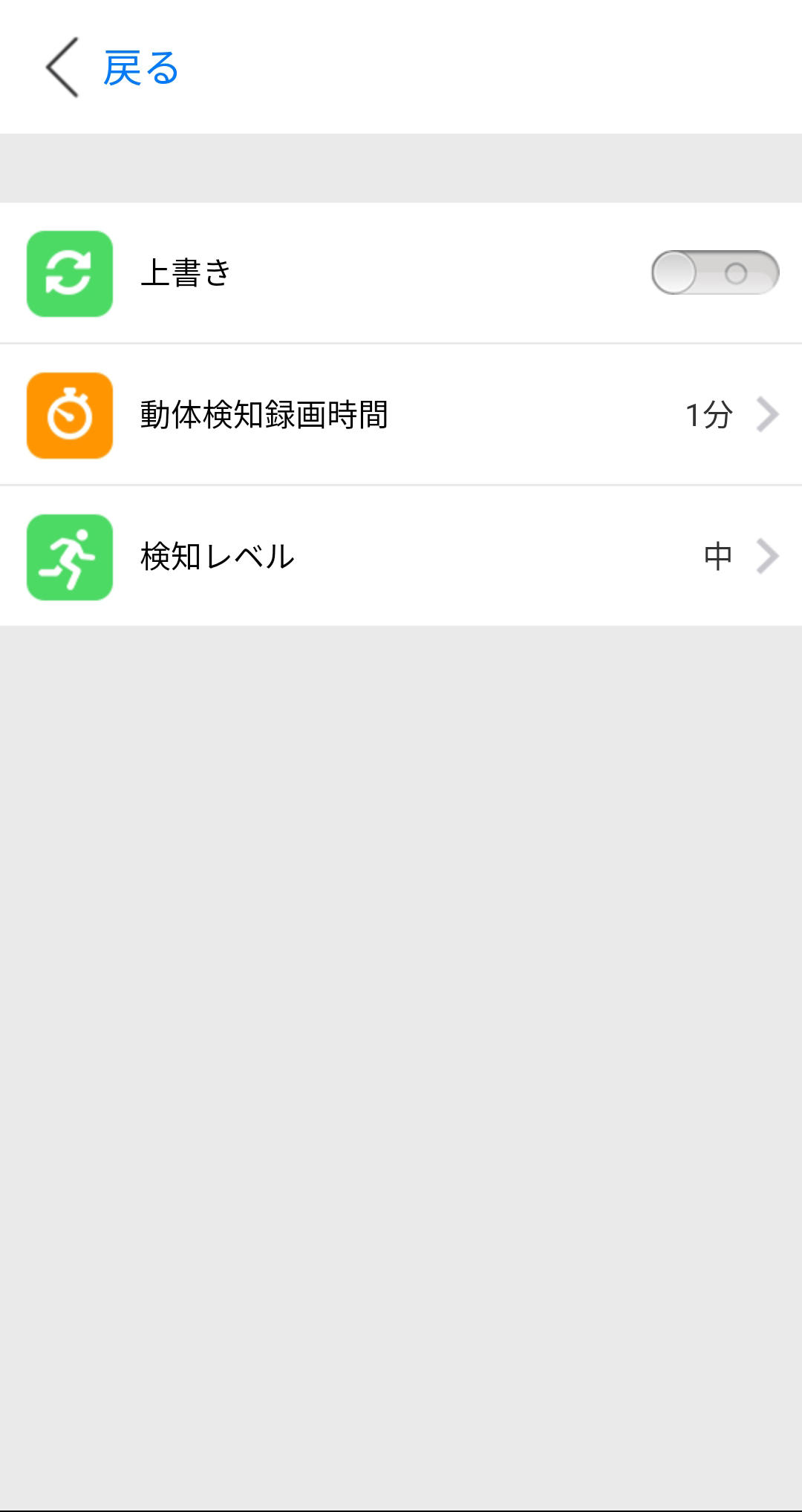Open the 検知レベル setting
This screenshot has width=802, height=1512.
pyautogui.click(x=401, y=556)
